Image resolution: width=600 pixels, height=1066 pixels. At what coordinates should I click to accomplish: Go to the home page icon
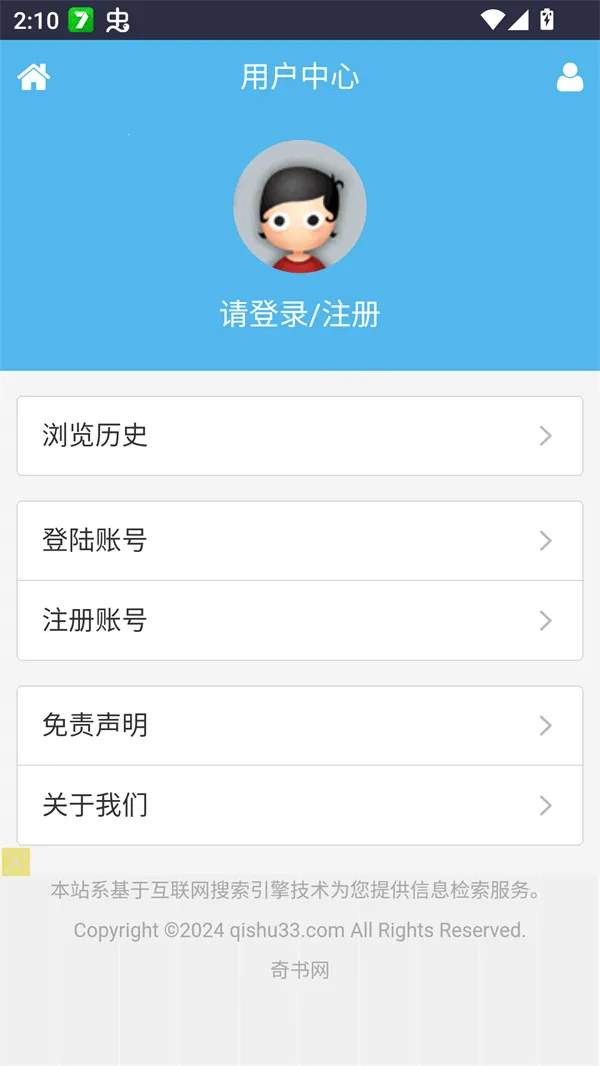click(33, 77)
